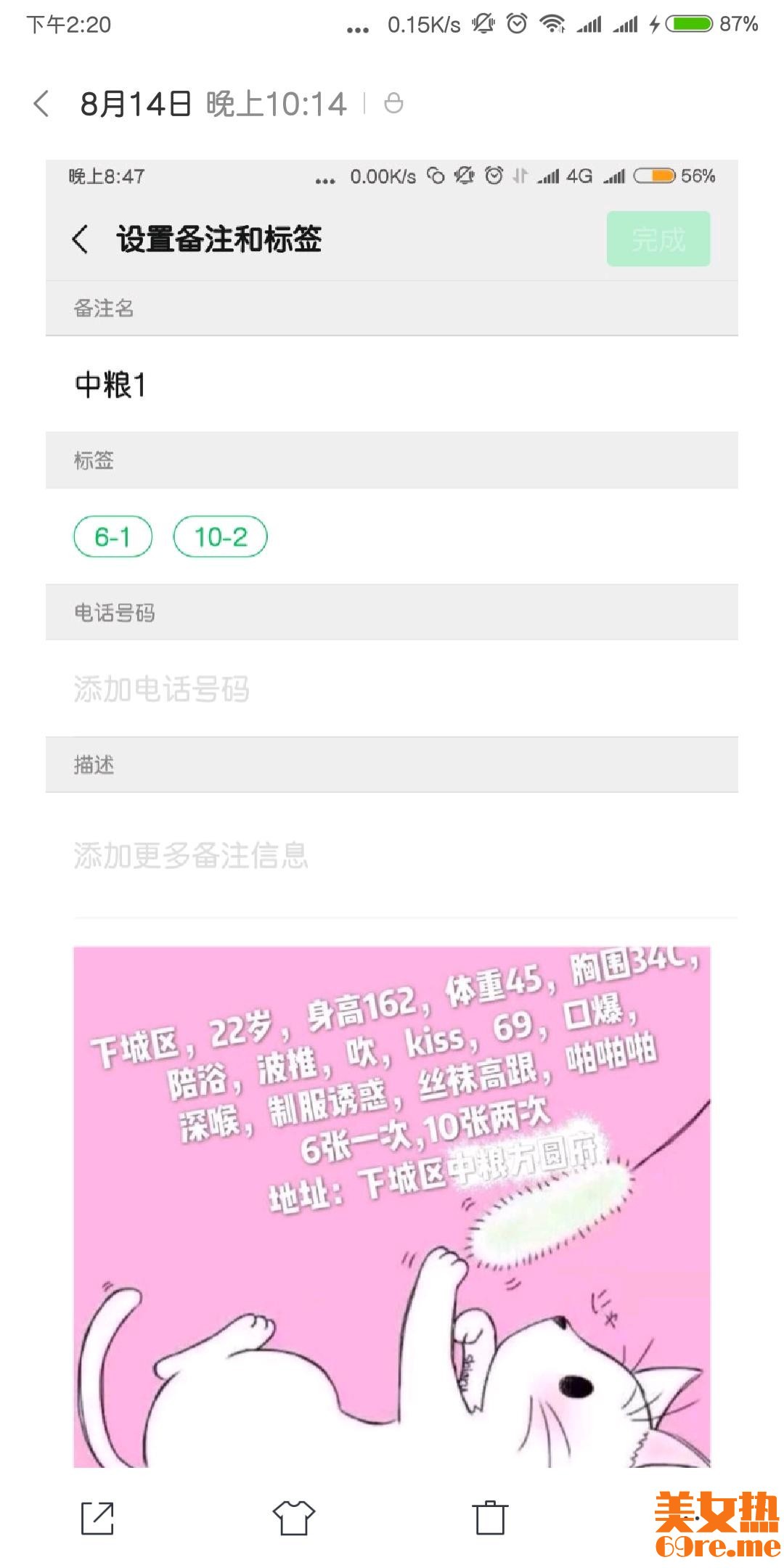Screen dimensions: 784x1568
Task: Delete this note with the trash icon
Action: click(490, 1518)
